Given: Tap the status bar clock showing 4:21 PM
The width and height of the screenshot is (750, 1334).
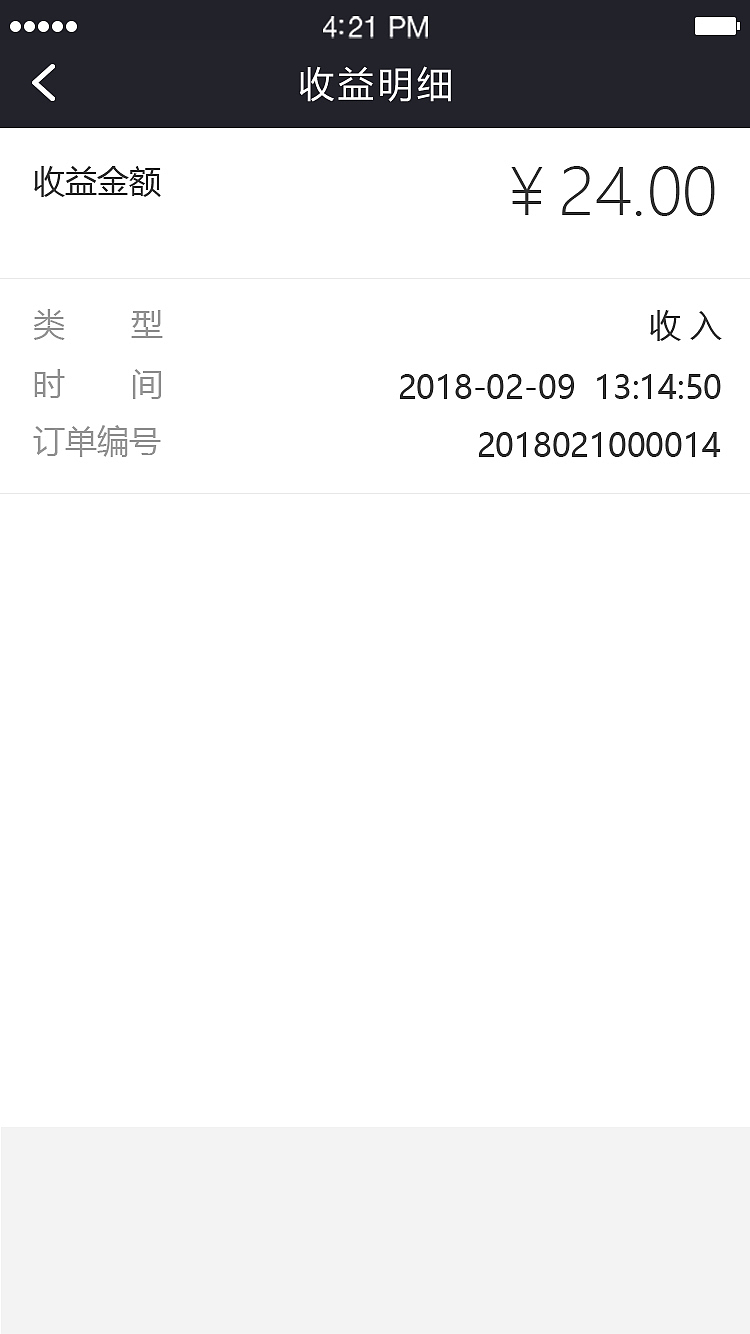Looking at the screenshot, I should (x=374, y=26).
